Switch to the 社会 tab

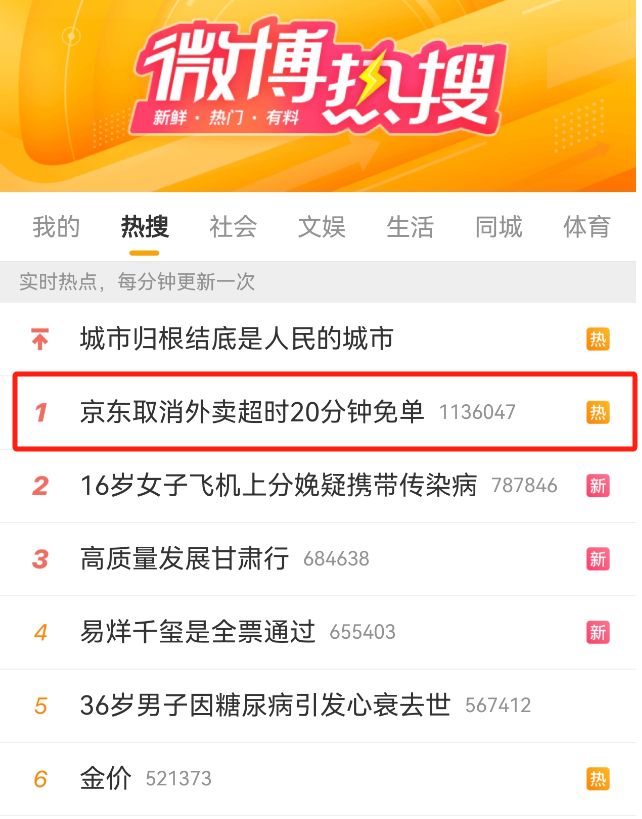point(233,227)
